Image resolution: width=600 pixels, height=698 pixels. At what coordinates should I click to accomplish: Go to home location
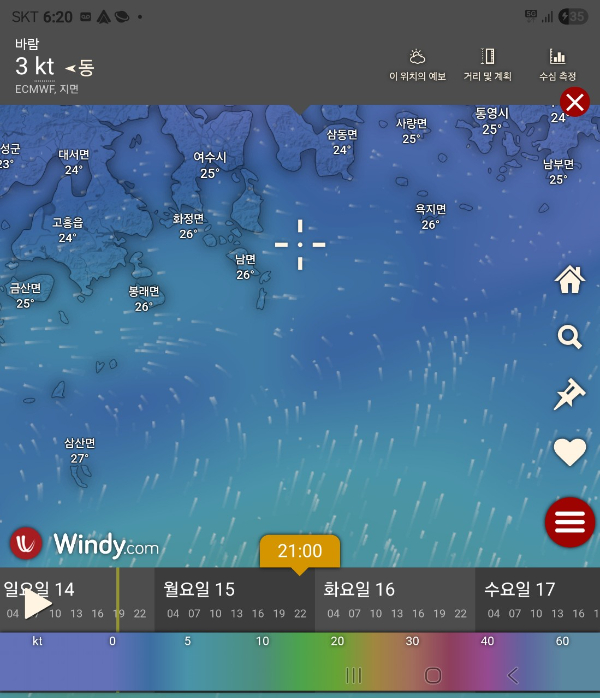point(569,280)
